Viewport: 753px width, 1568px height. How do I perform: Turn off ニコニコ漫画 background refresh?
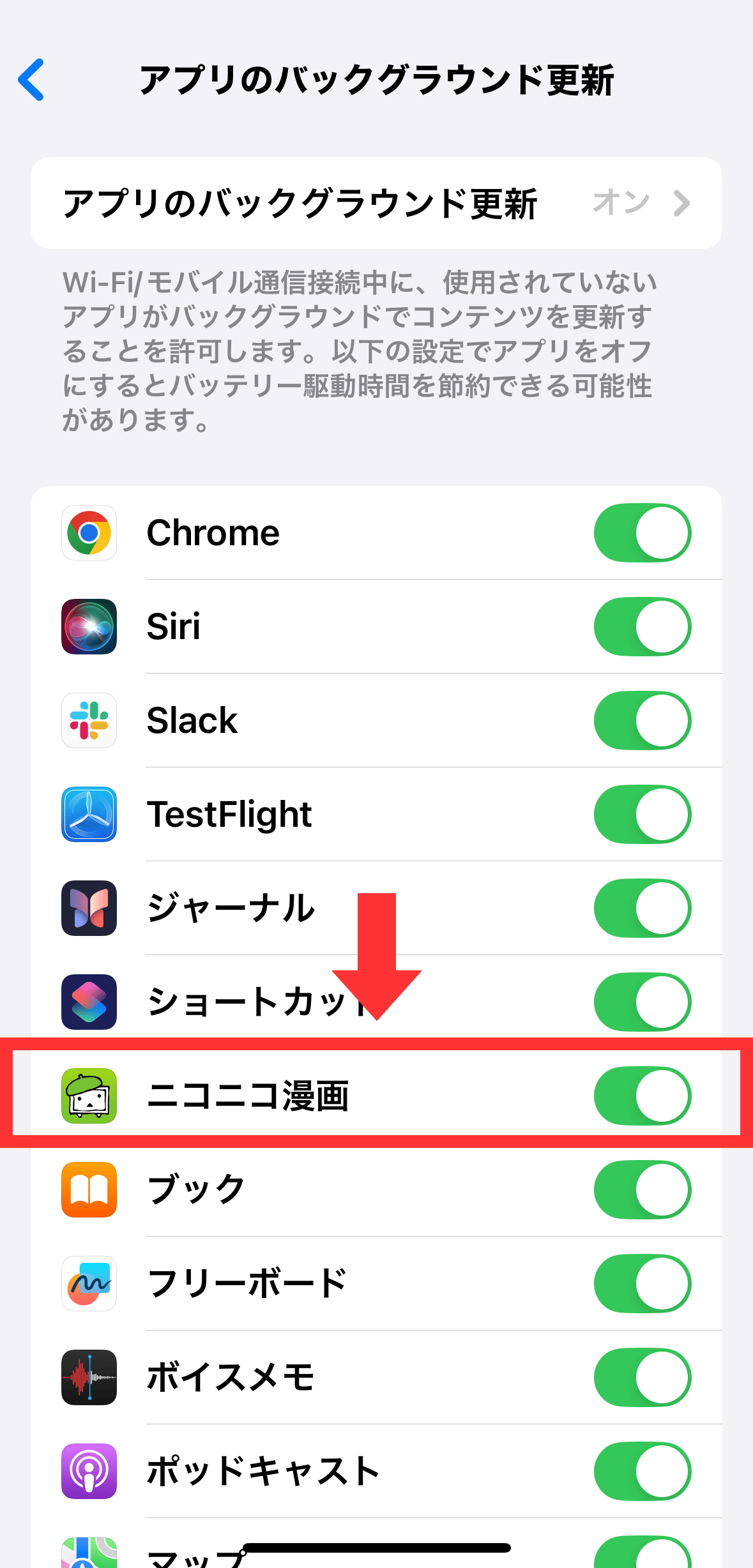642,1096
